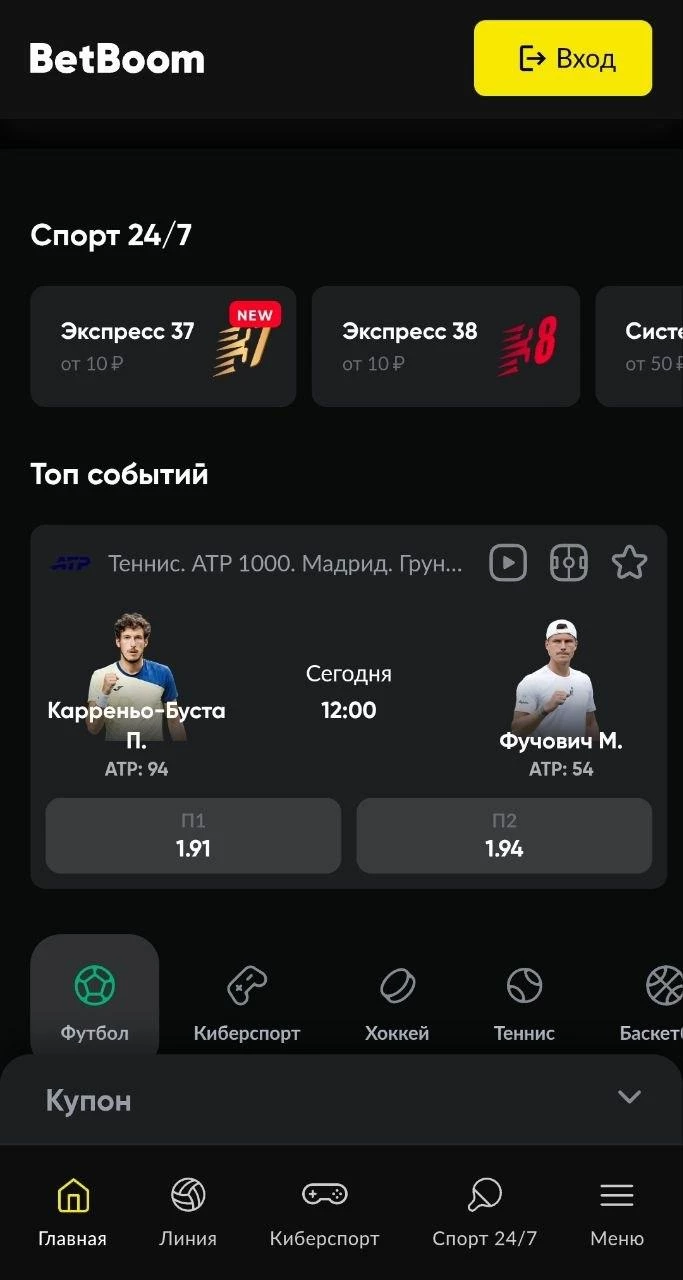Open the Экспресс 37 card
Screen dimensions: 683x1280
click(x=163, y=346)
